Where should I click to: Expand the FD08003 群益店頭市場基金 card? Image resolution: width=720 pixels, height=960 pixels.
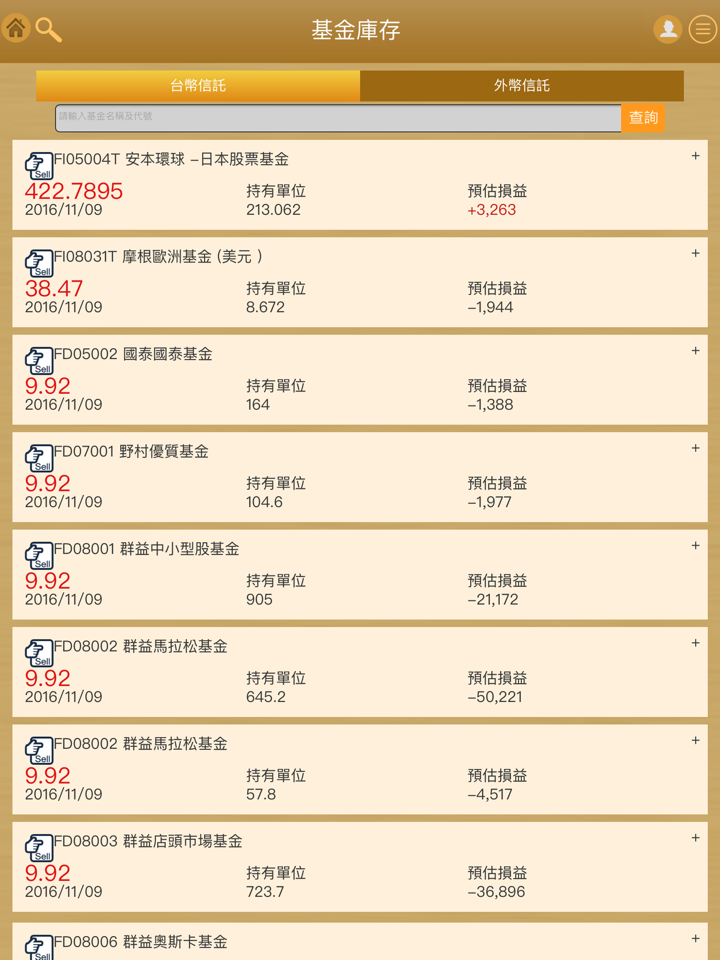pyautogui.click(x=695, y=838)
